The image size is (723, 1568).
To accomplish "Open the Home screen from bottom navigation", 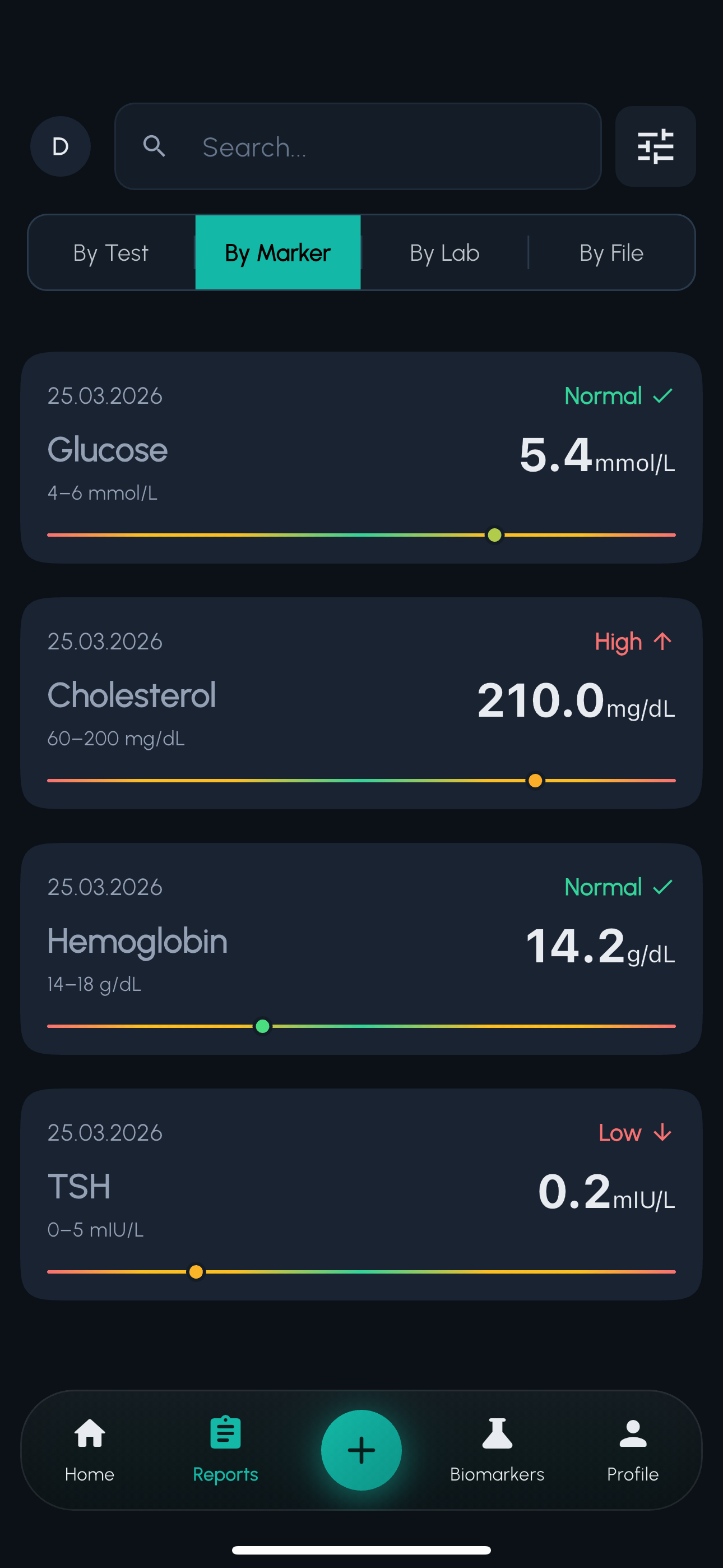I will point(89,1451).
